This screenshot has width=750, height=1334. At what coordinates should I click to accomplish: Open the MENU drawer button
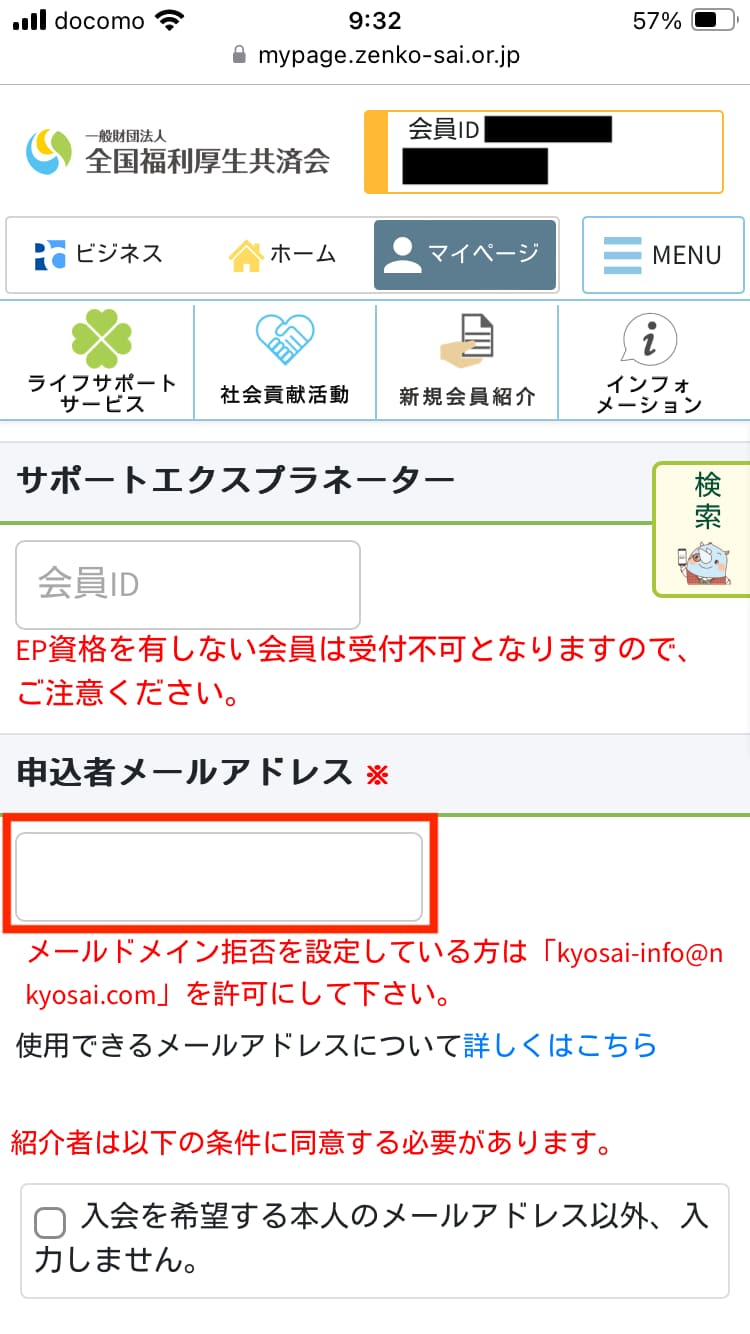pos(663,255)
